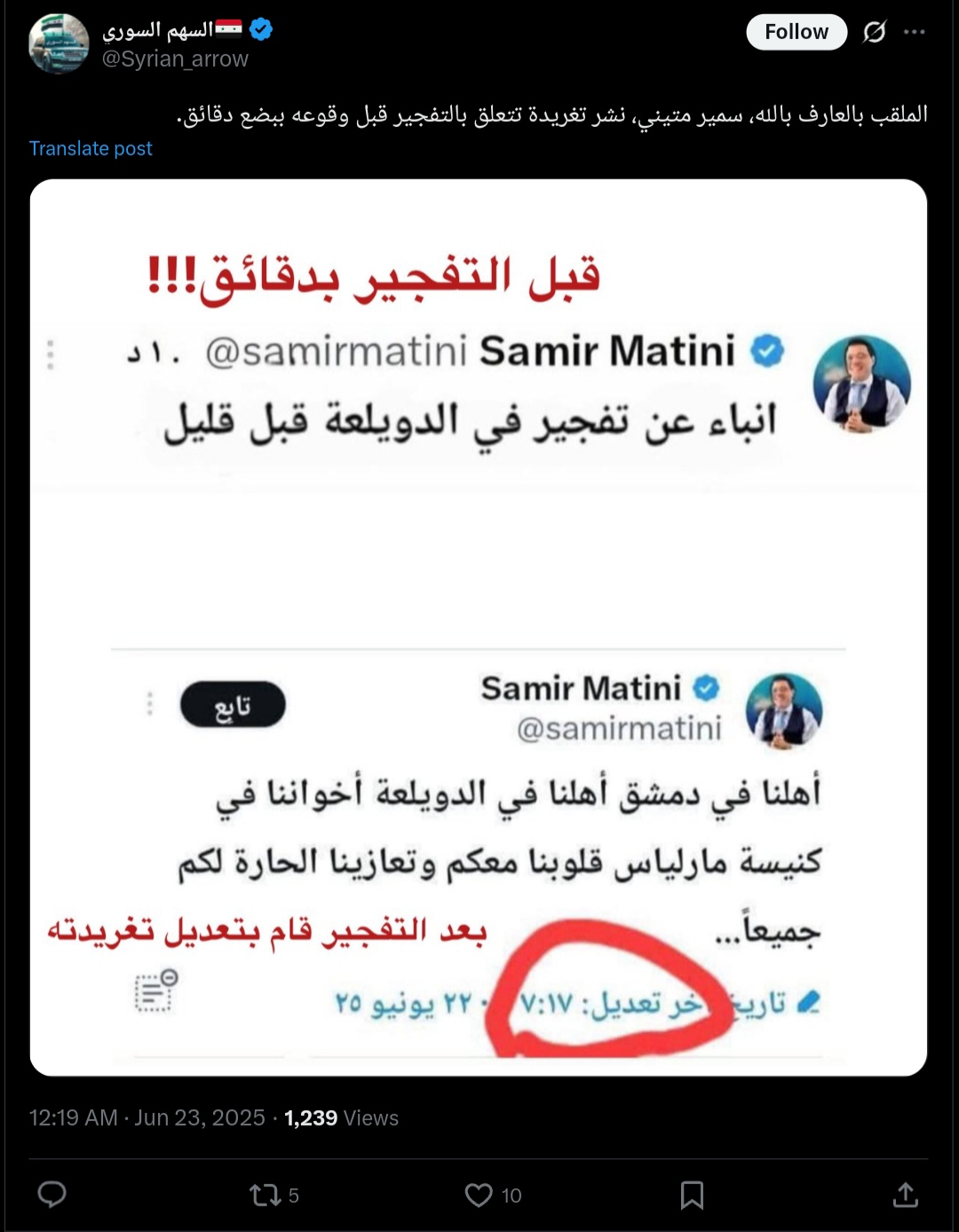Viewport: 959px width, 1232px height.
Task: Reply to this post
Action: click(52, 1195)
